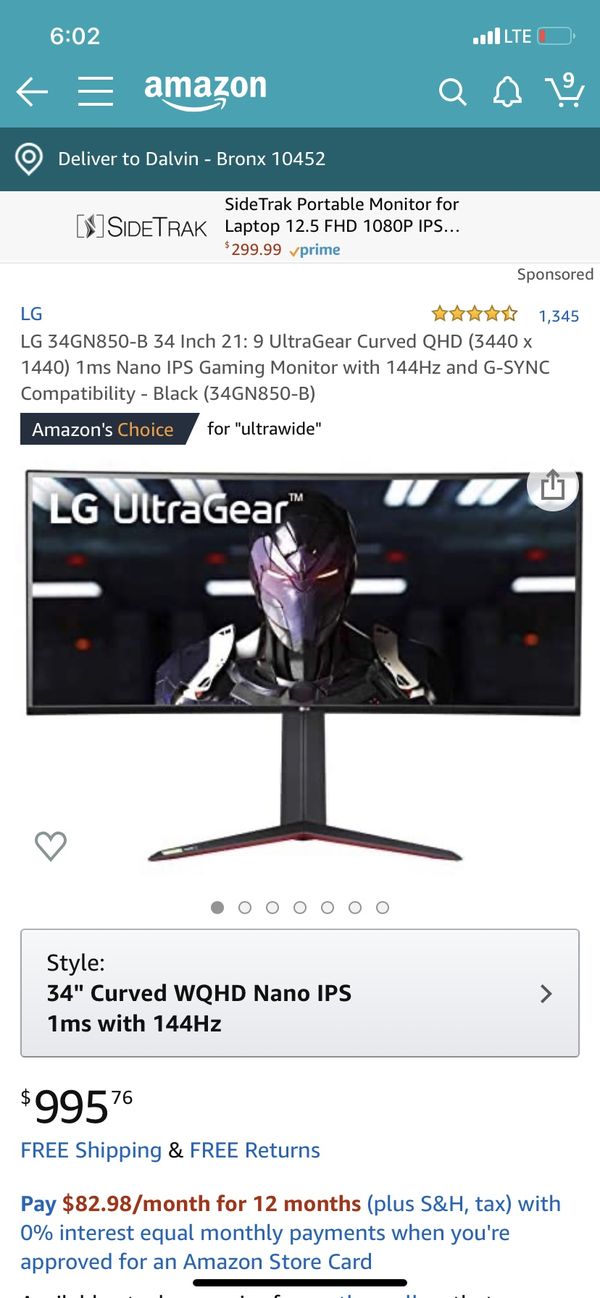Open FREE Returns details
The image size is (600, 1298).
tap(255, 1150)
